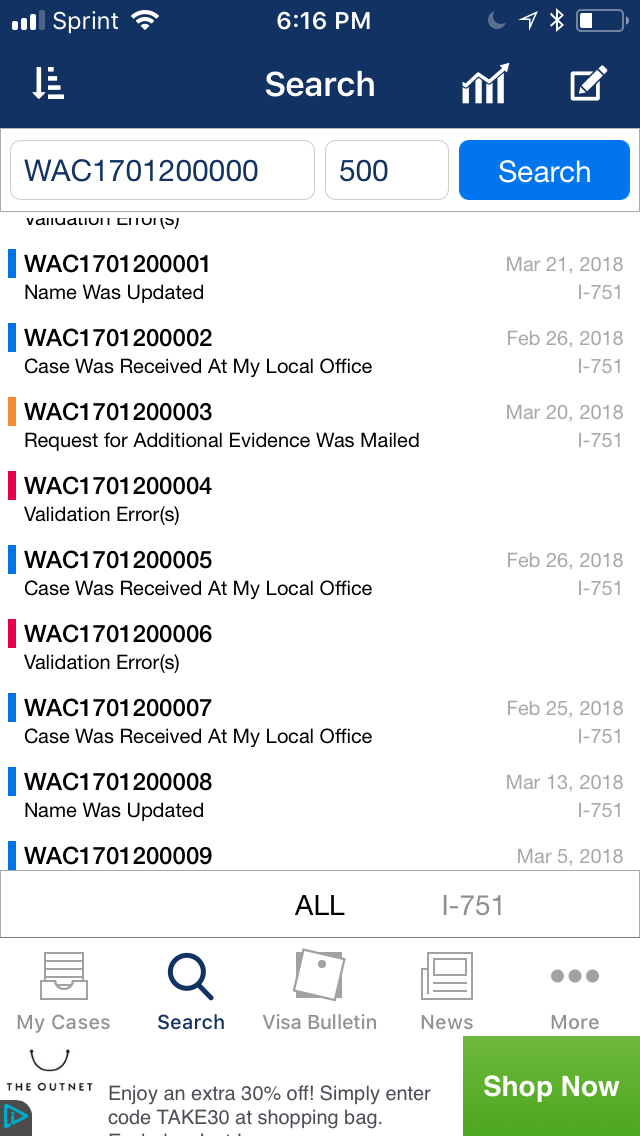Open the sort order icon
The width and height of the screenshot is (640, 1136).
click(48, 84)
